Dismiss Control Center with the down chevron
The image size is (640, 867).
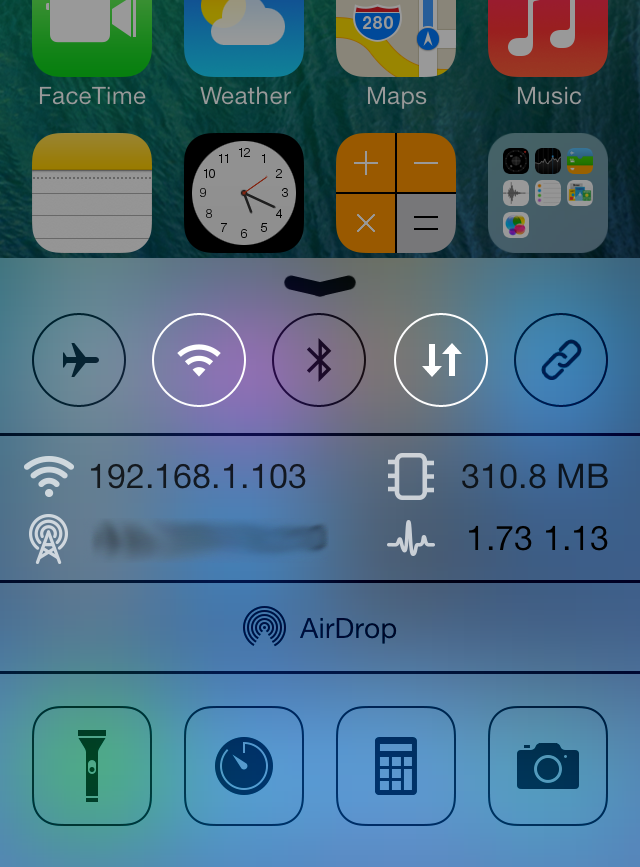[320, 285]
